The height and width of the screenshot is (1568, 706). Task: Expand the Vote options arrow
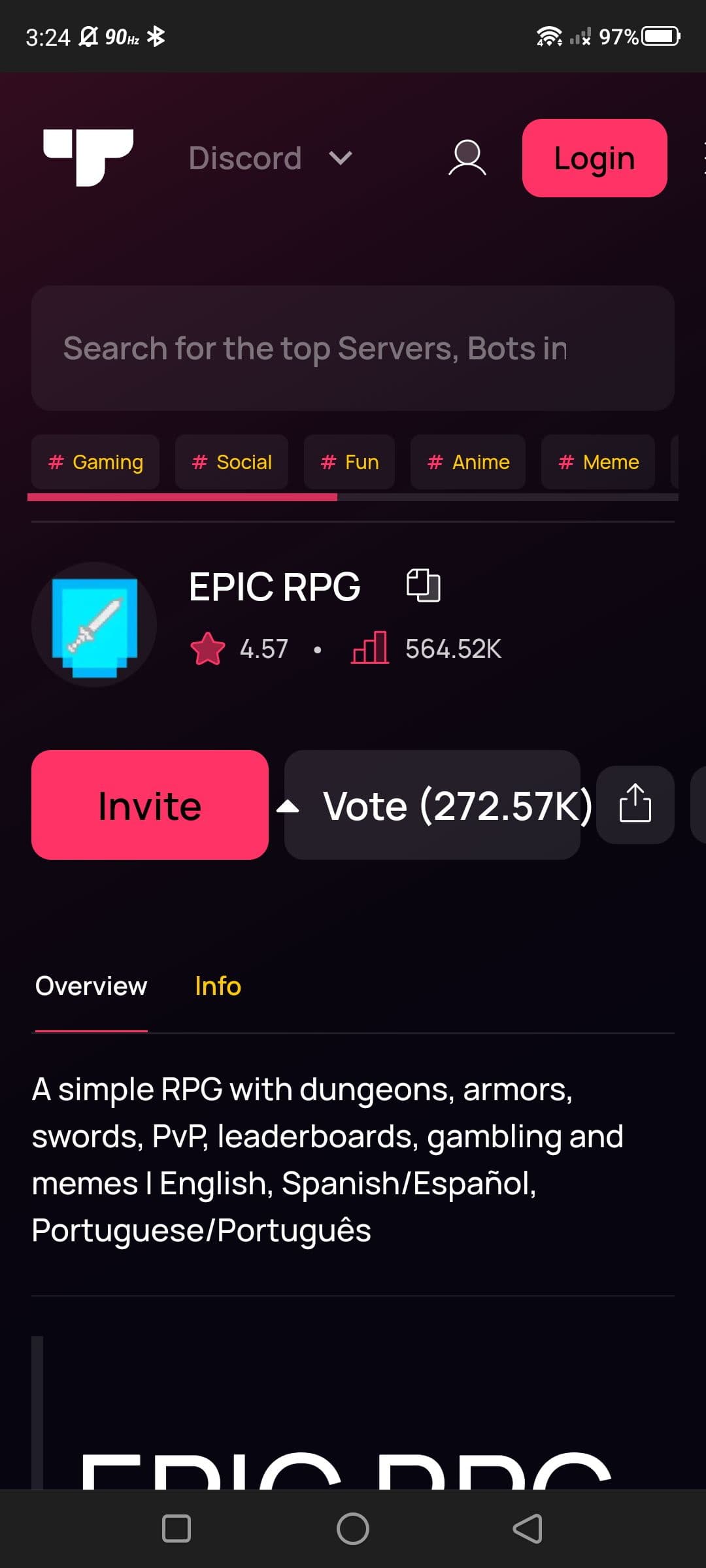coord(289,805)
